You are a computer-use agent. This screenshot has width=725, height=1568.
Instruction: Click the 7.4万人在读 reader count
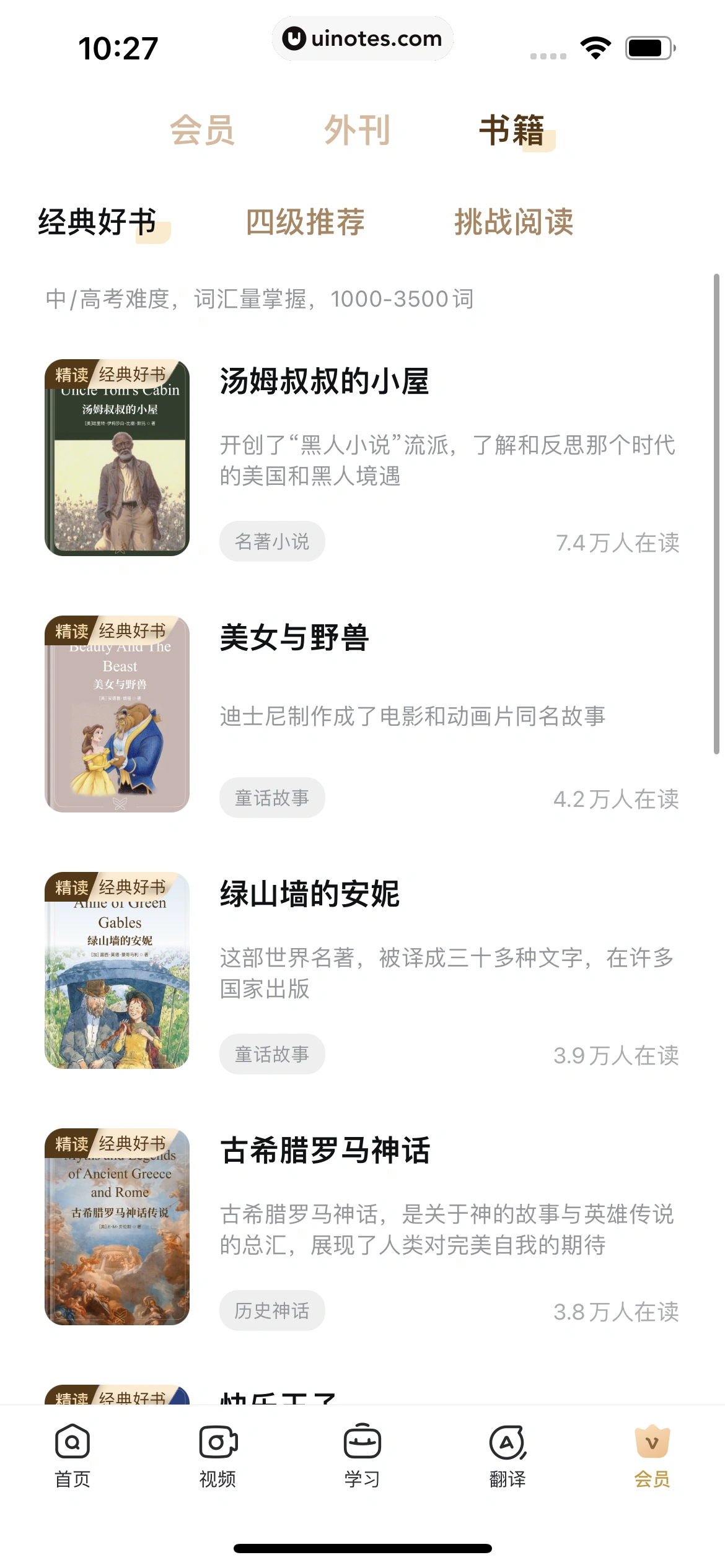(x=617, y=544)
